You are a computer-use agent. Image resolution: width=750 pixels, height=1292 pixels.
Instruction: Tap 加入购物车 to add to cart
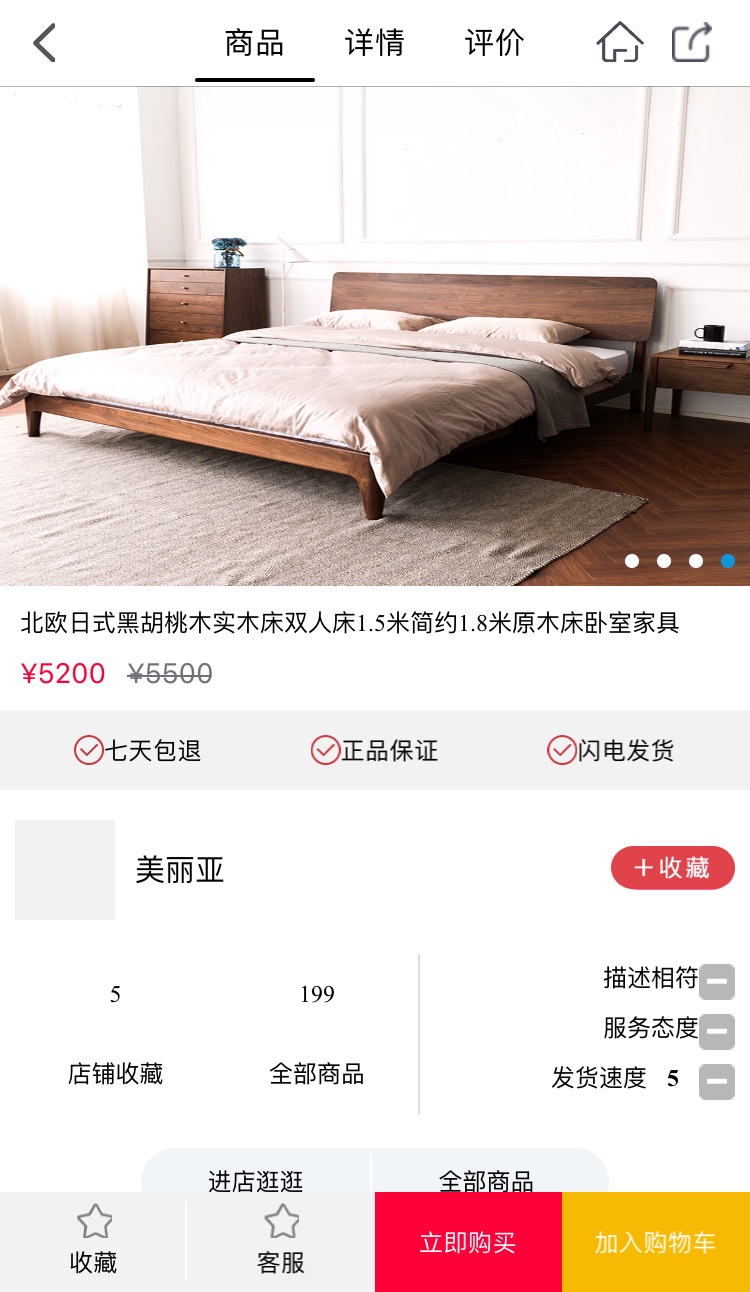point(656,1242)
